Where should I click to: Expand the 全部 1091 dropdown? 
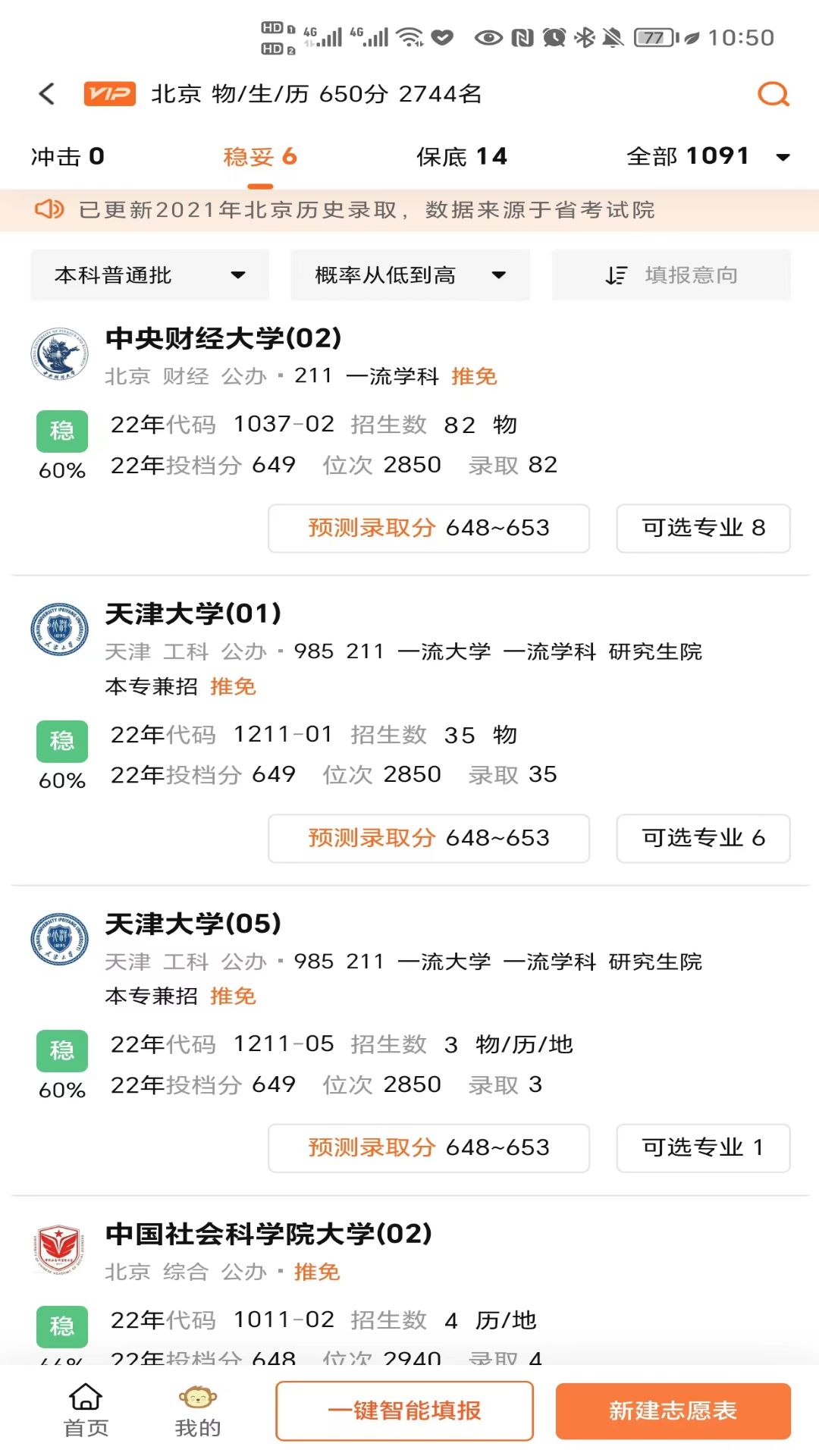pyautogui.click(x=708, y=156)
